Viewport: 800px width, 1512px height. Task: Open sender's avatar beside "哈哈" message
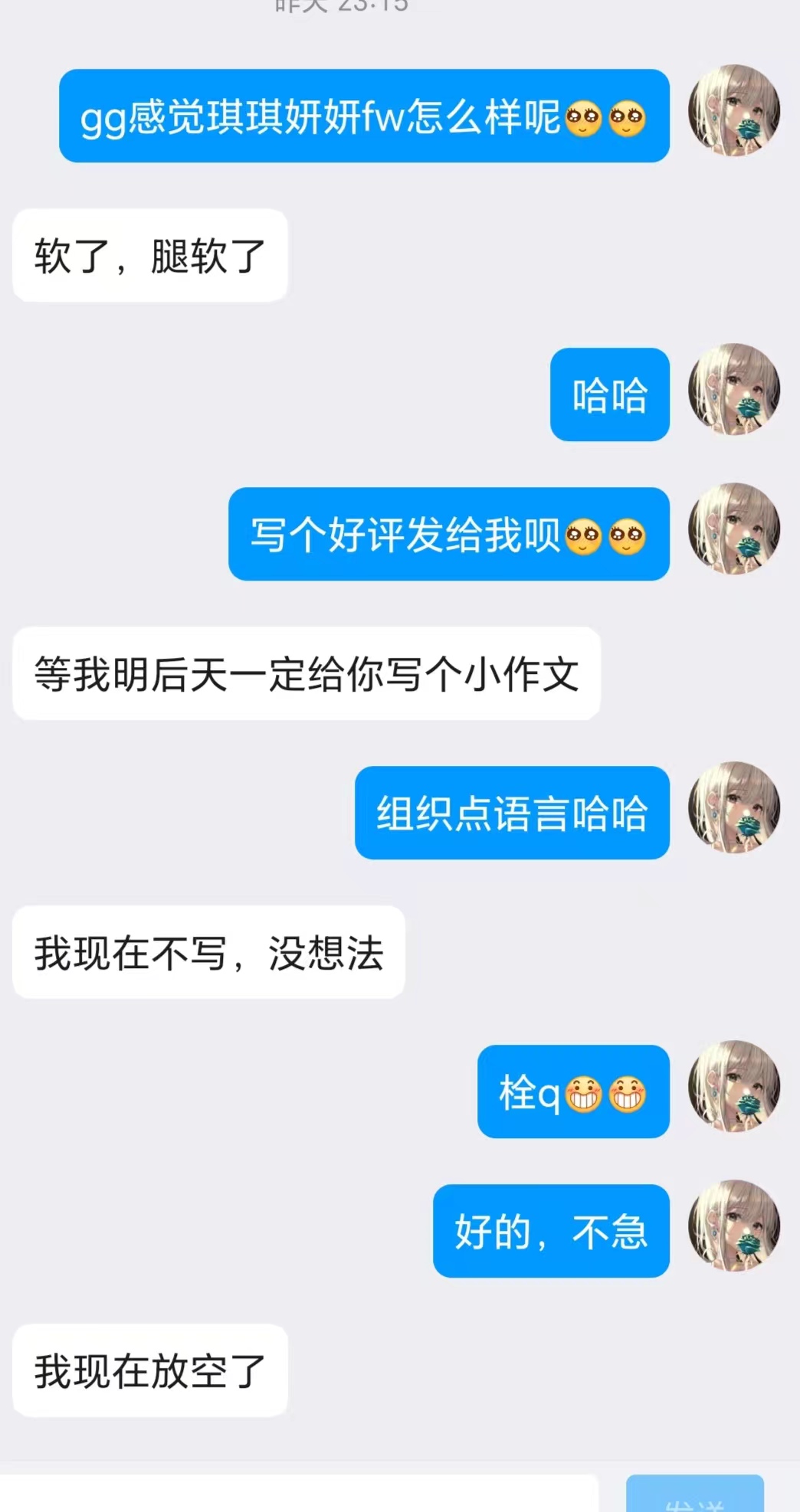pos(733,389)
